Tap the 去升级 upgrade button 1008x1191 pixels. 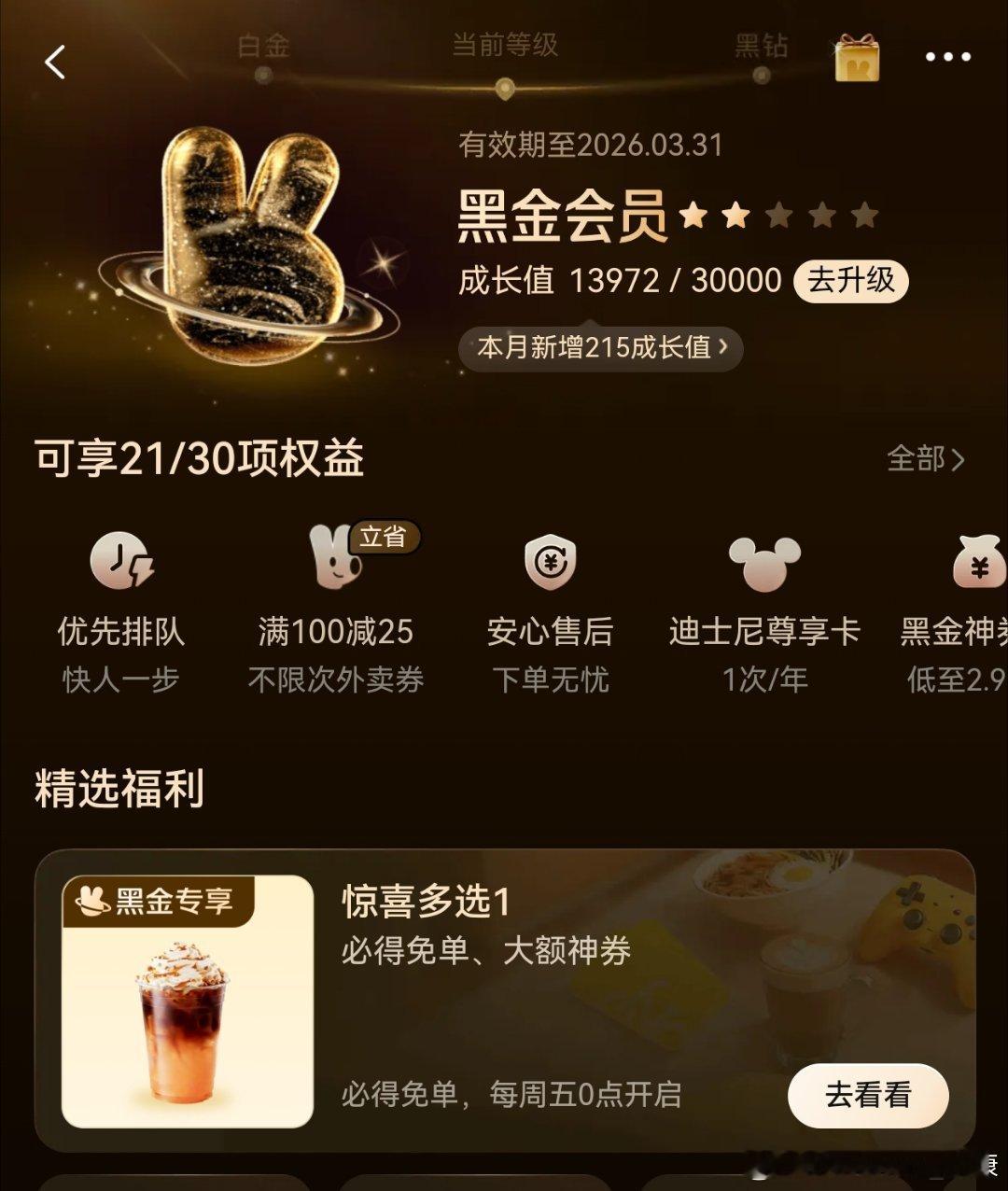pos(854,280)
